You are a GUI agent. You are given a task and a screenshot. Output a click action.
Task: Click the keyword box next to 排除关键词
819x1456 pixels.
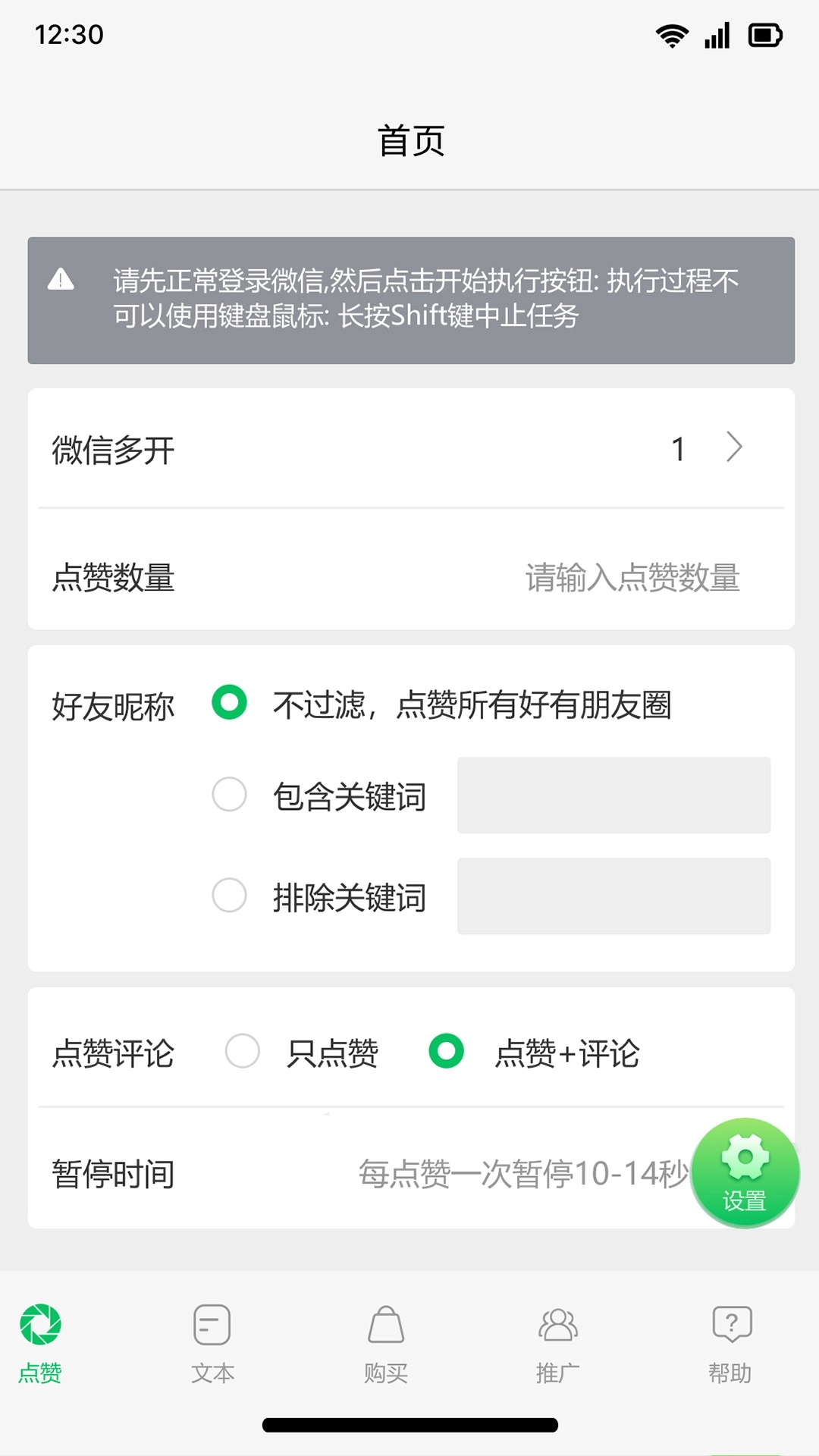[x=614, y=896]
